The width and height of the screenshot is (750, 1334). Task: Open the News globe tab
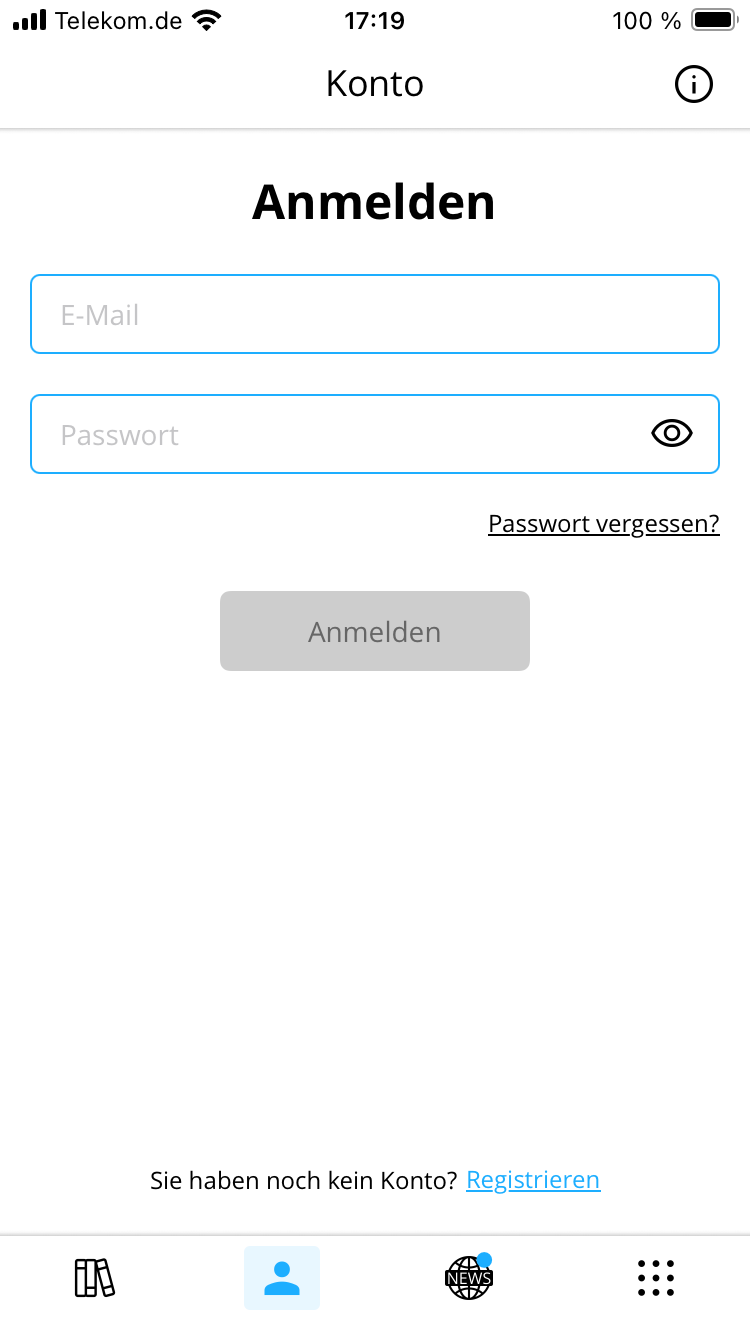point(469,1277)
